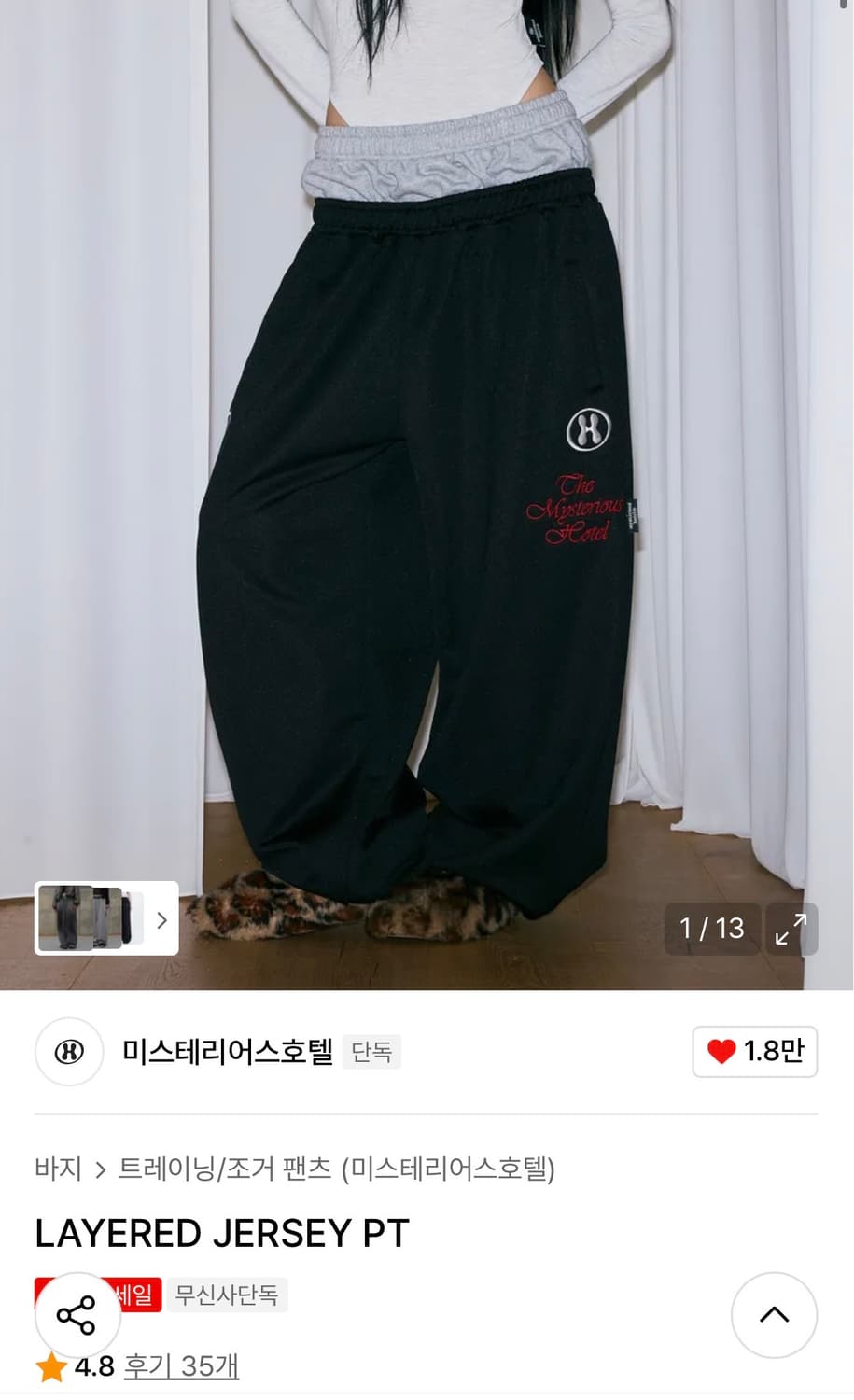Select the first product thumbnail preview
The image size is (854, 1400).
(65, 919)
